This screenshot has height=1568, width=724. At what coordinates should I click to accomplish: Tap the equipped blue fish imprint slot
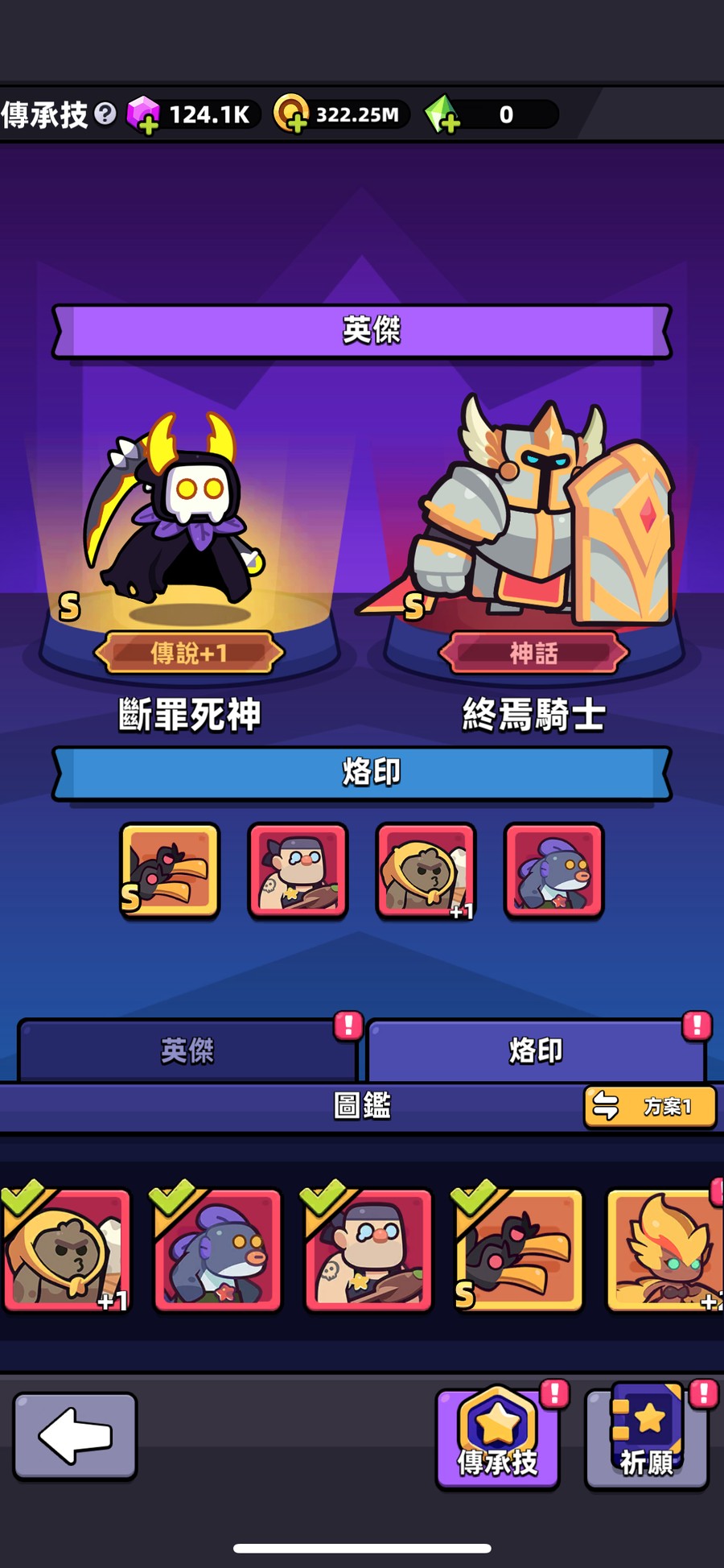pyautogui.click(x=553, y=870)
